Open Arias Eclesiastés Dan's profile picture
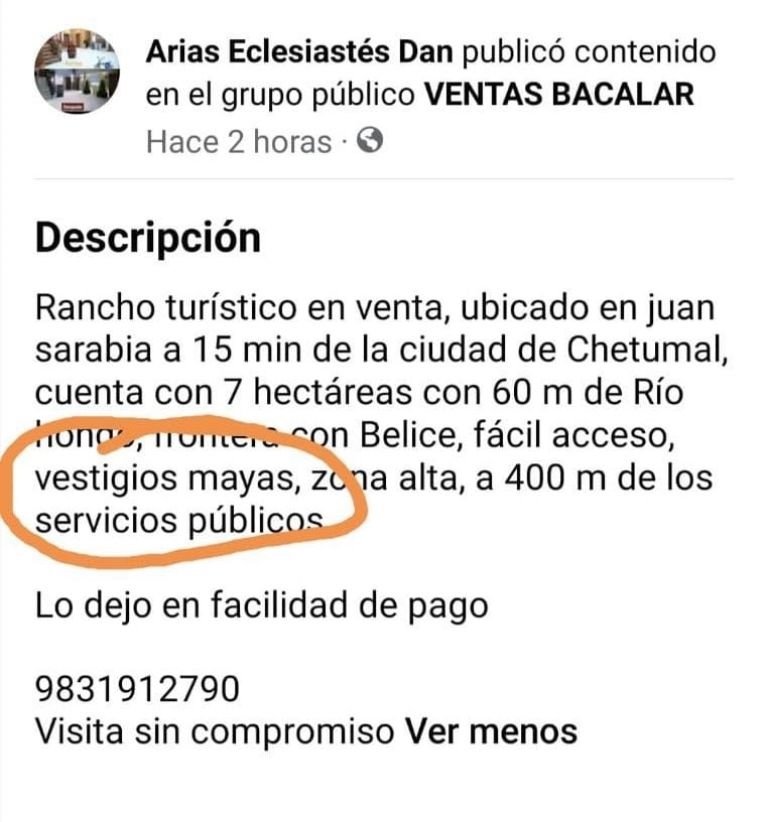The image size is (768, 822). point(78,72)
